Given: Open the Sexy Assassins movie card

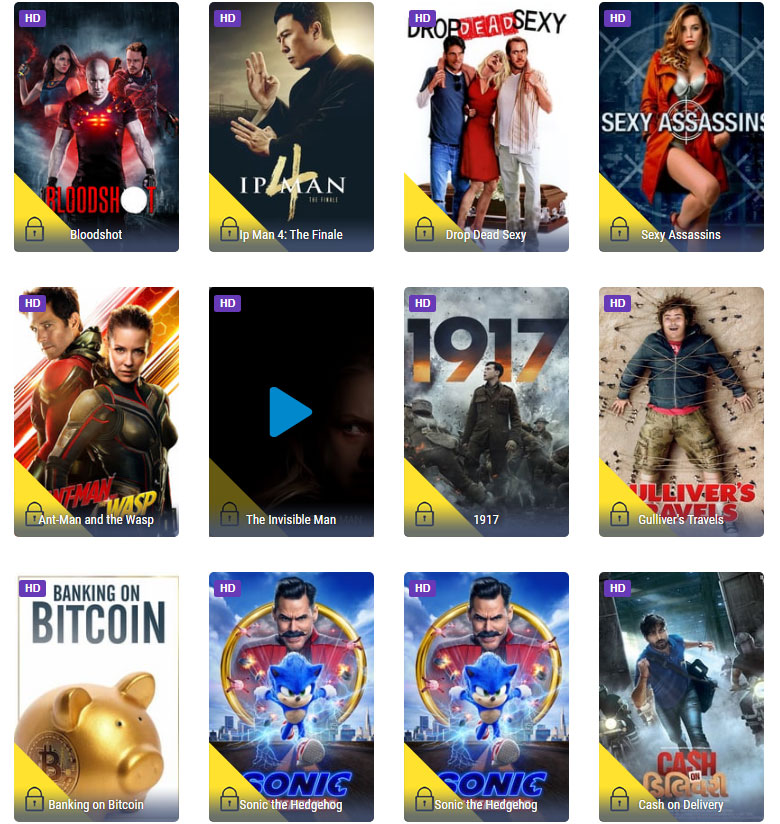Looking at the screenshot, I should [681, 126].
